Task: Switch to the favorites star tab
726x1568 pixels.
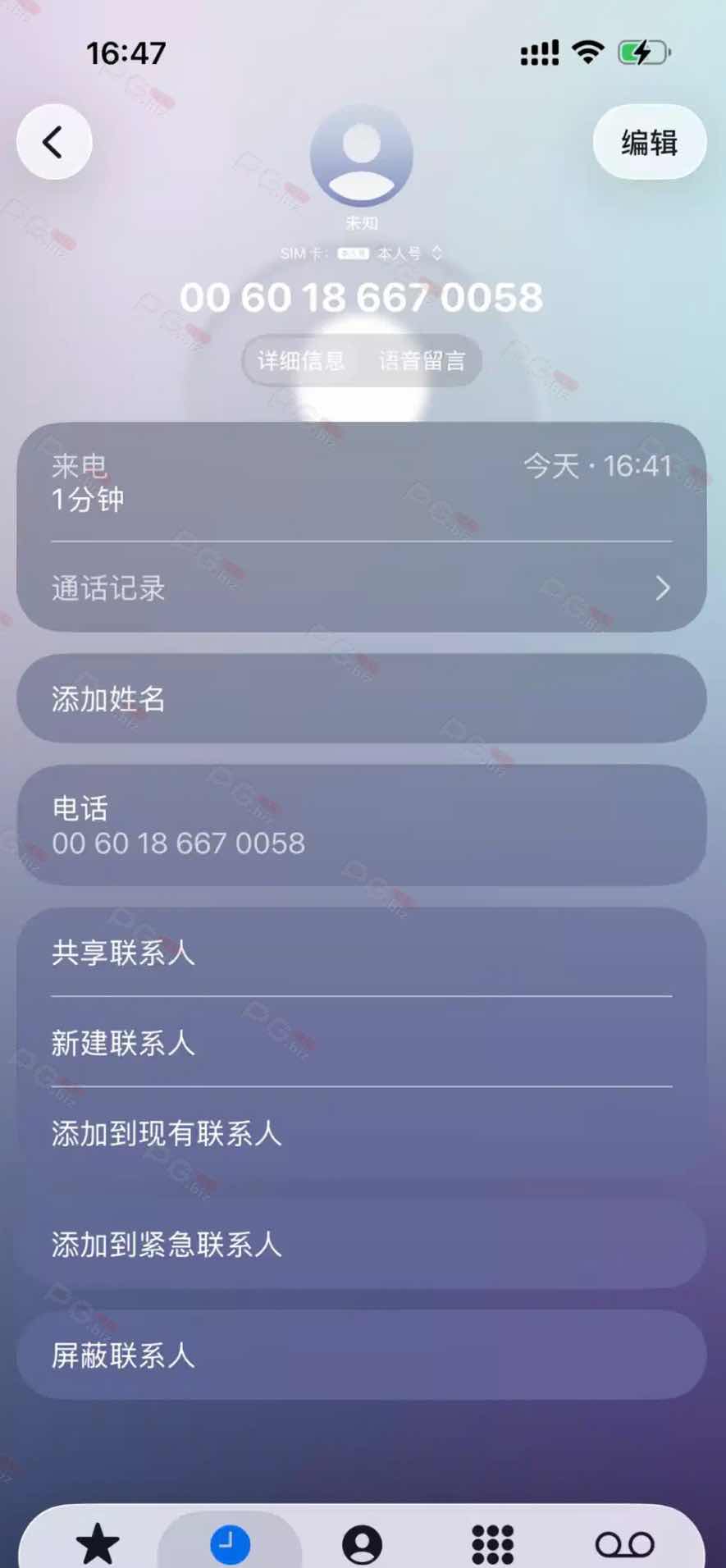Action: point(98,1544)
